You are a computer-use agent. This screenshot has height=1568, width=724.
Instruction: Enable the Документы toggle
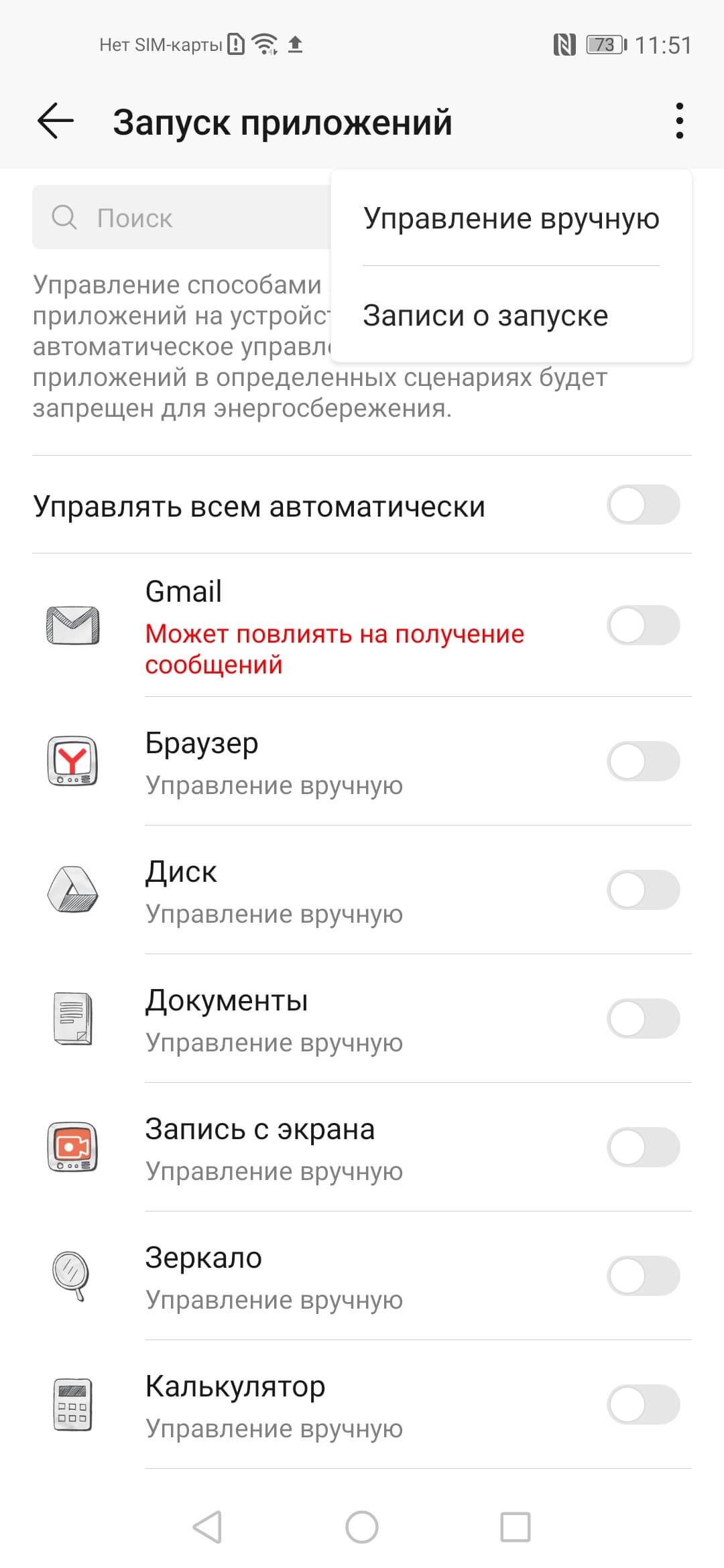[x=643, y=1019]
